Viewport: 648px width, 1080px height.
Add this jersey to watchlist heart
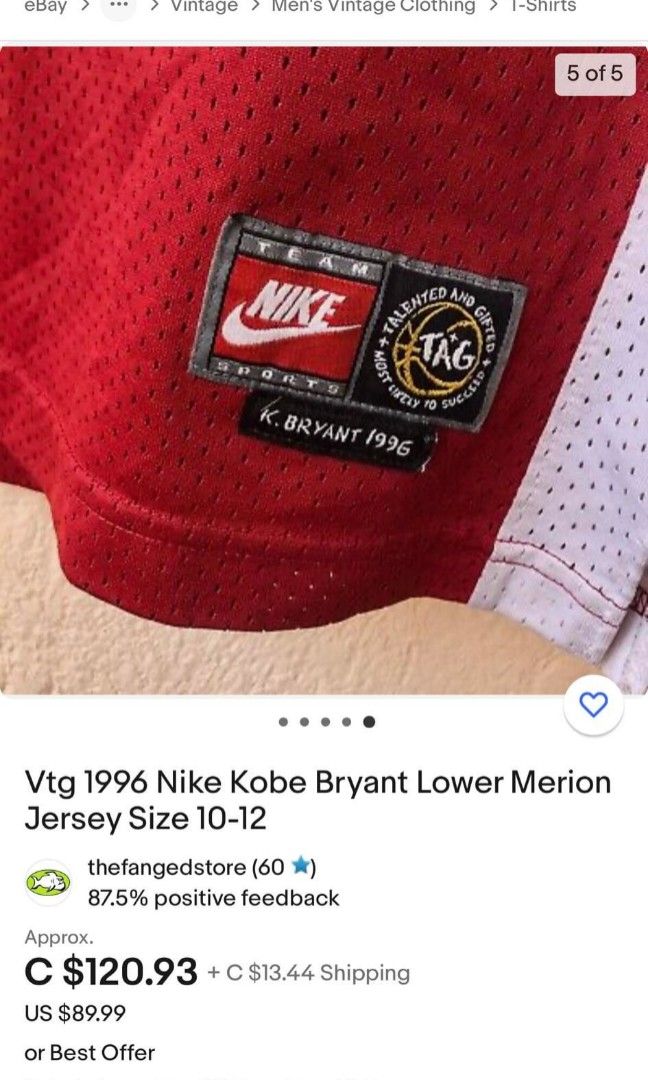pos(594,706)
